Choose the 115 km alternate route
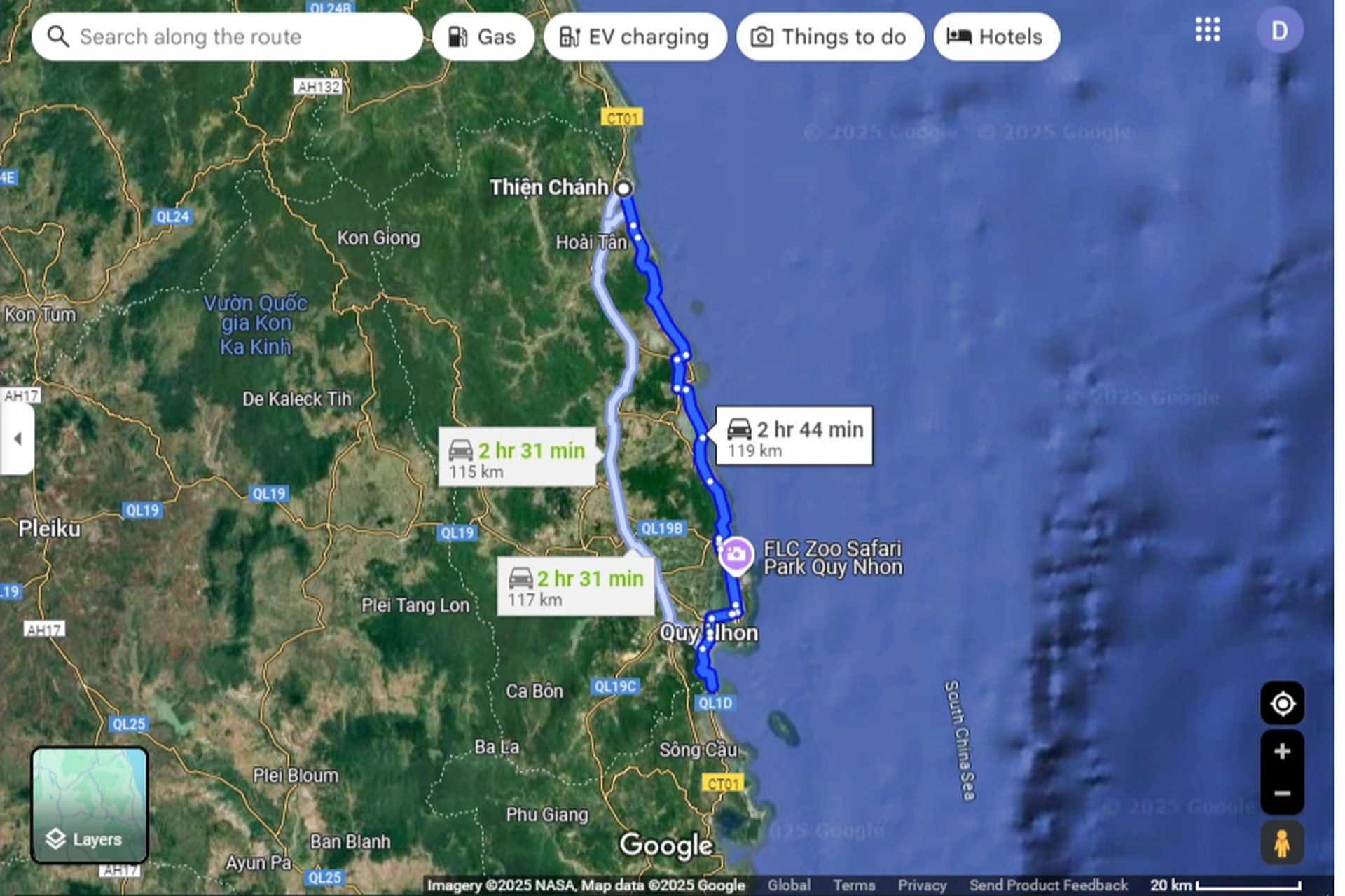Screen dimensions: 1345x896 pyautogui.click(x=517, y=457)
